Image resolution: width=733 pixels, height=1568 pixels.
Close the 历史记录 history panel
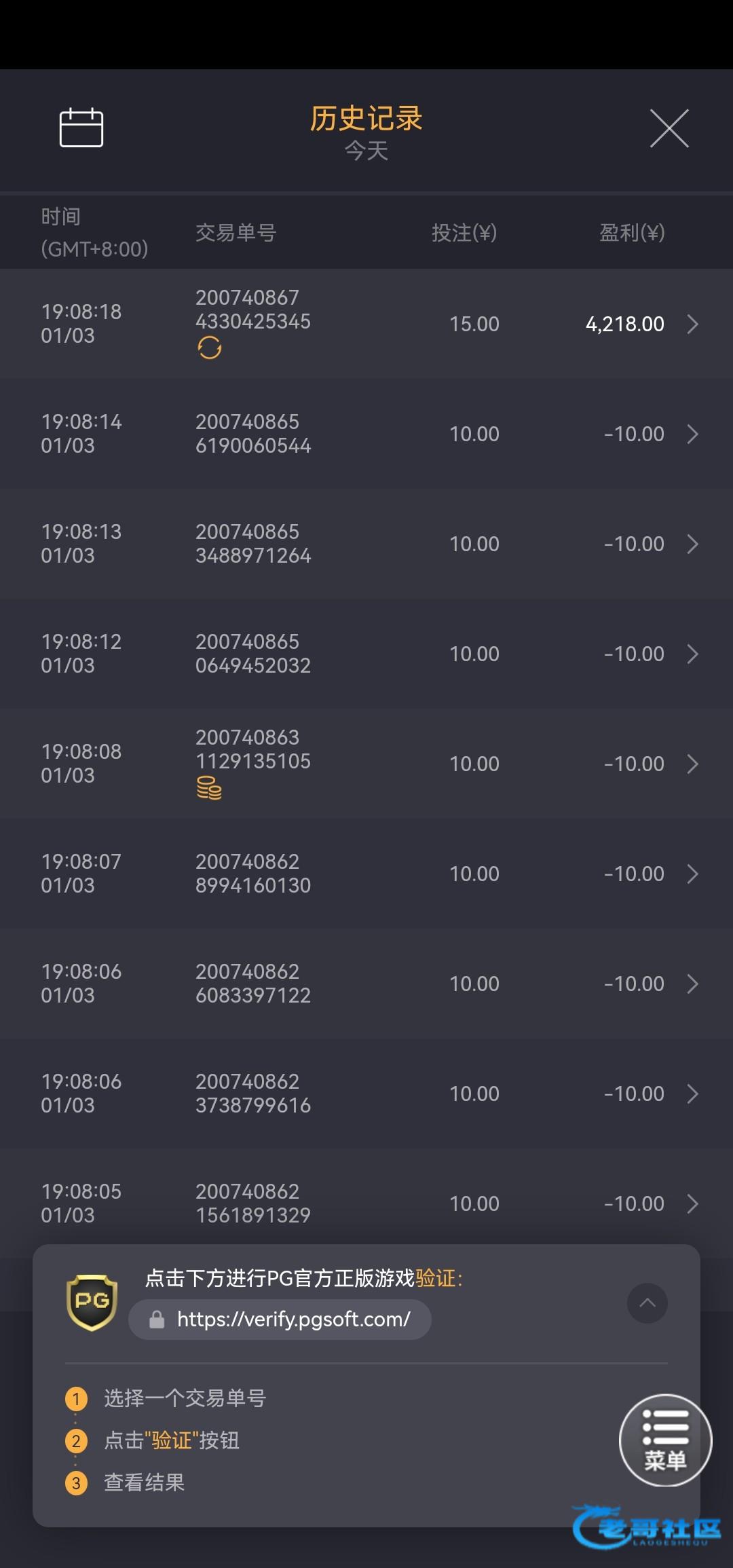(x=669, y=128)
